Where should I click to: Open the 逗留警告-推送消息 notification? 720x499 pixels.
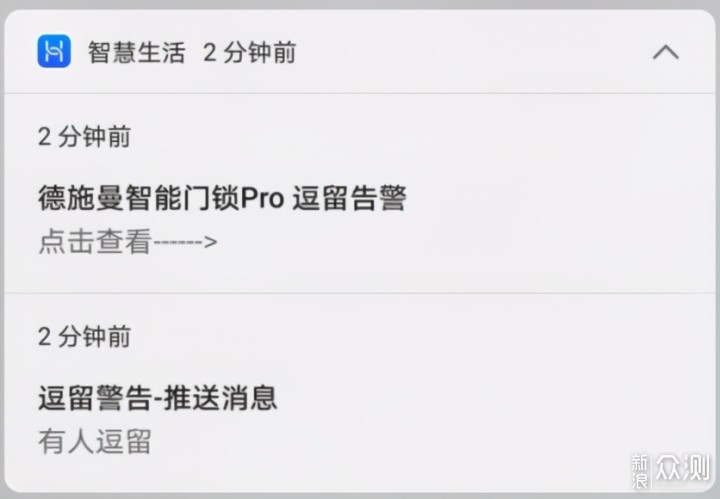click(x=158, y=398)
